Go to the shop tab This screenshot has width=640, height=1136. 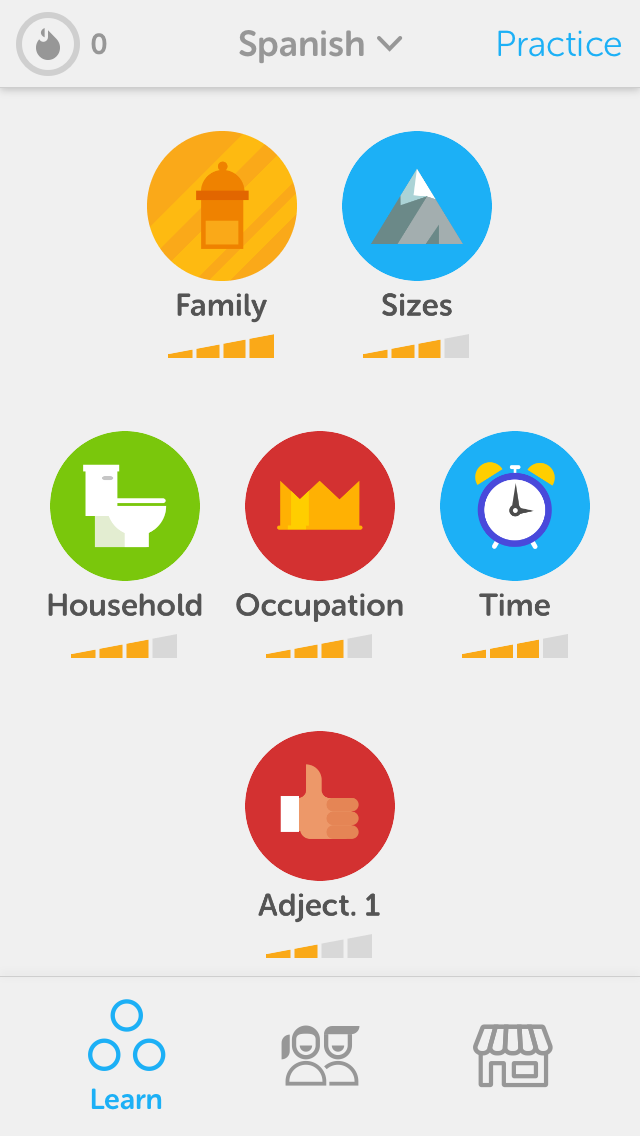coord(513,1055)
